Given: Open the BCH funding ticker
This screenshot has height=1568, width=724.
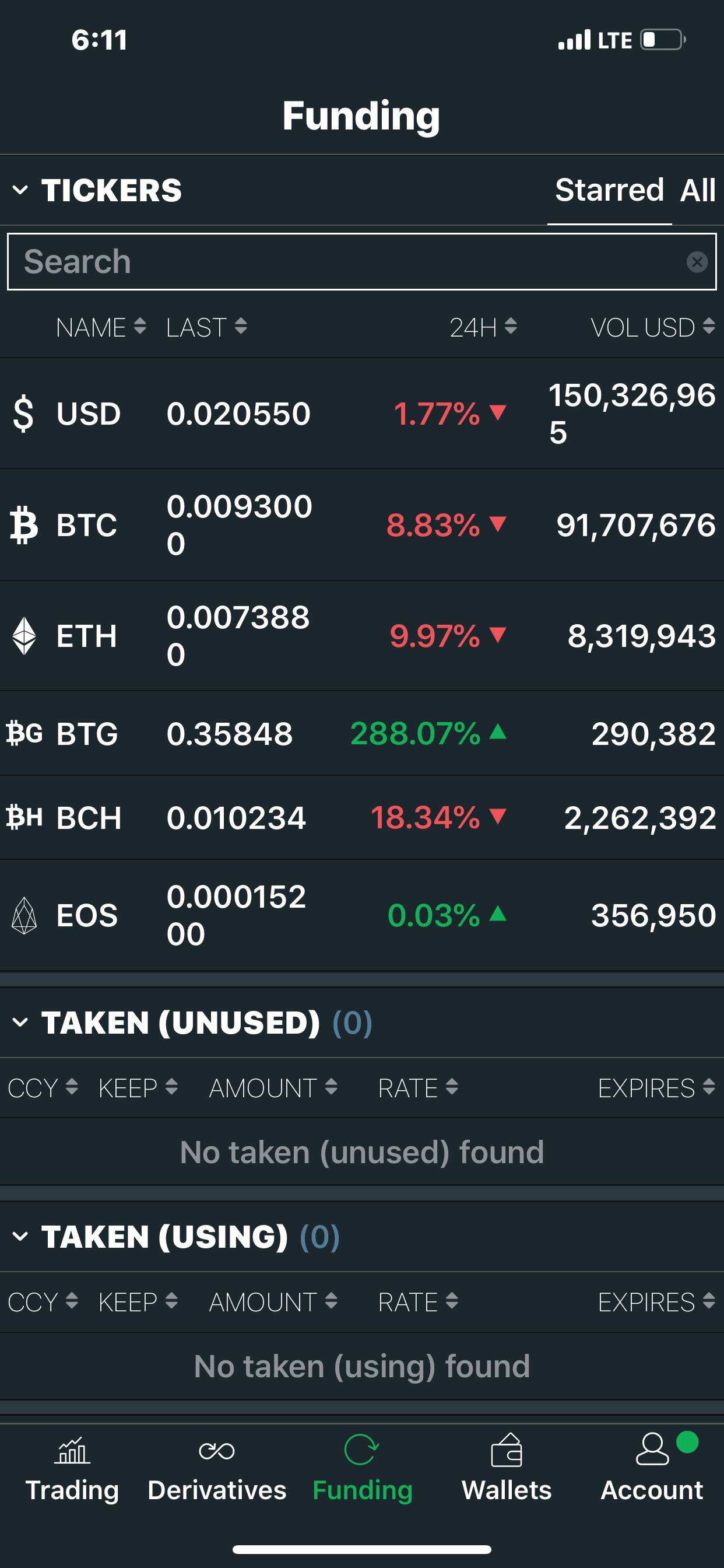Looking at the screenshot, I should [362, 817].
